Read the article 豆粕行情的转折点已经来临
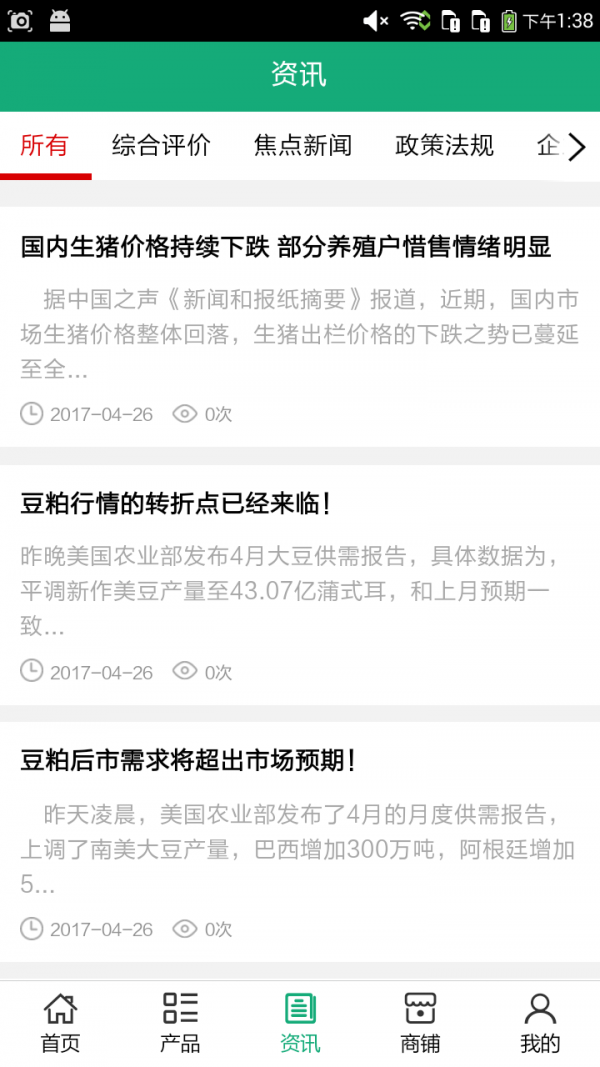The width and height of the screenshot is (600, 1067). [x=175, y=504]
